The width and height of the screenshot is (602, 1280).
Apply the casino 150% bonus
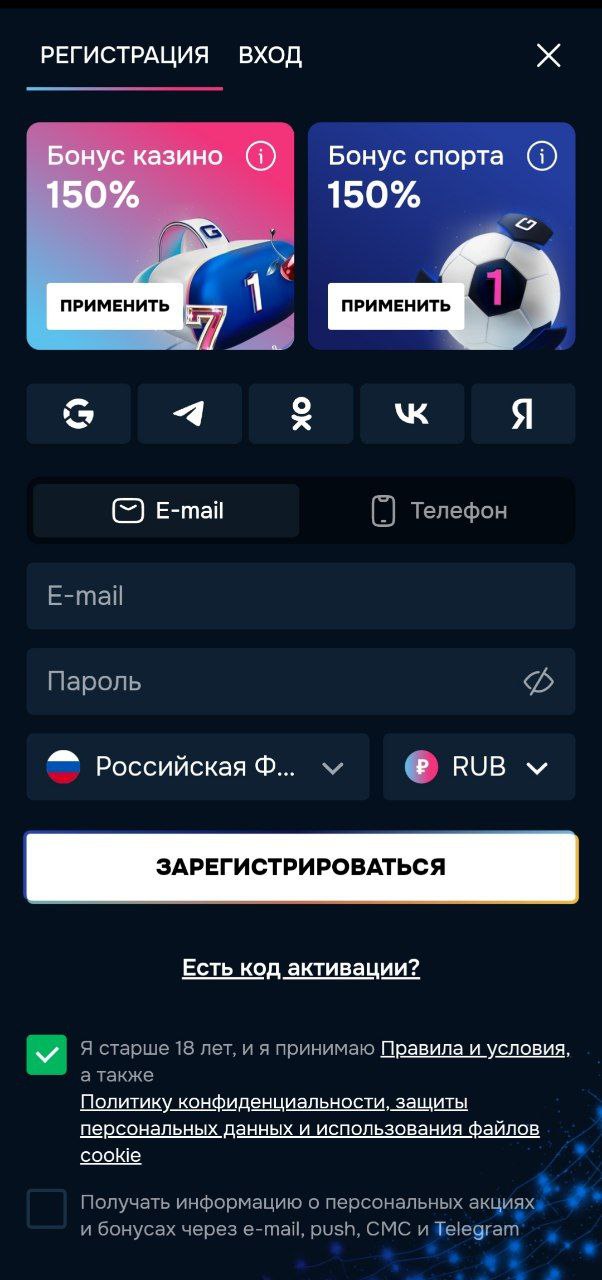[115, 306]
